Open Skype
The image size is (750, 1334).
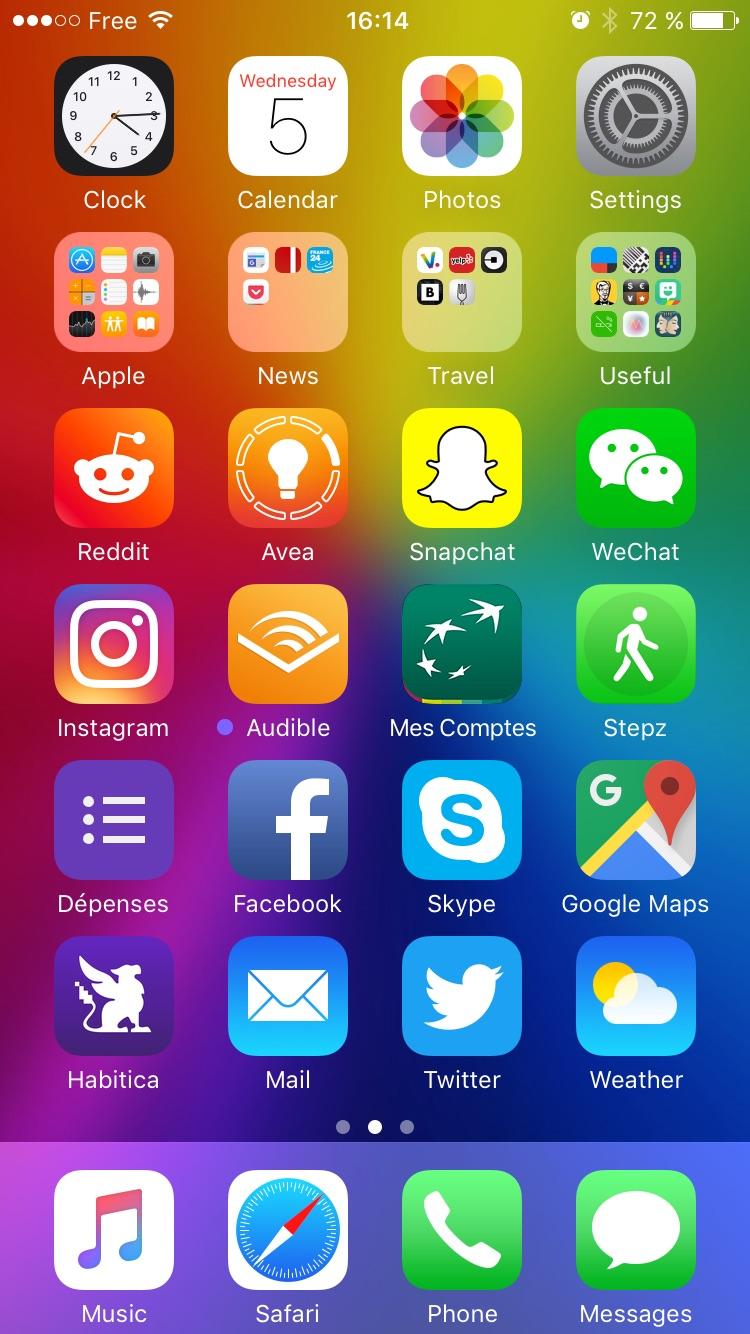tap(461, 819)
